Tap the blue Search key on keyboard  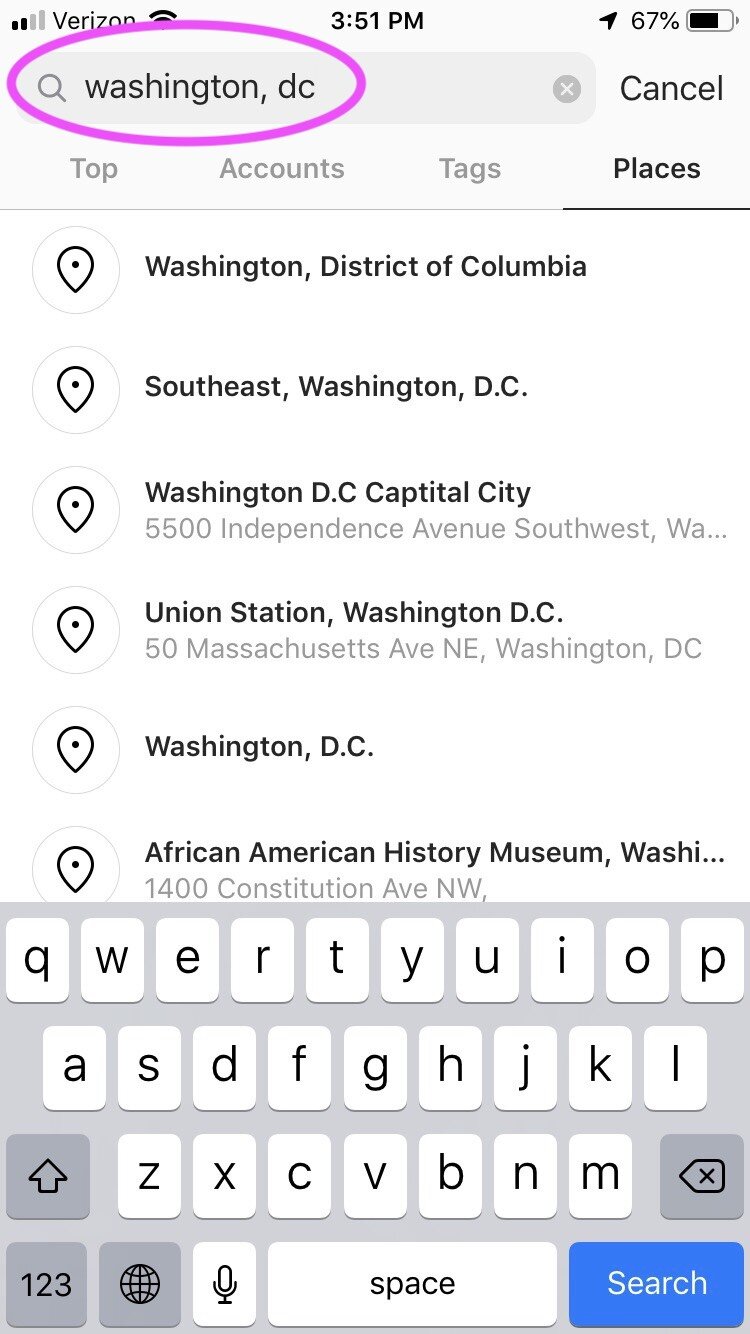[657, 1284]
